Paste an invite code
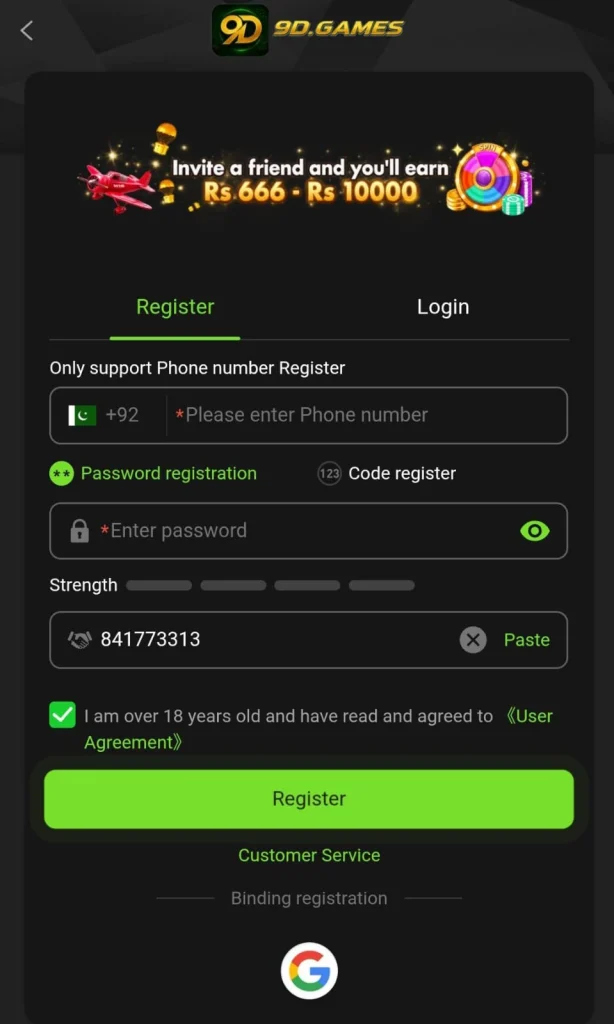The image size is (614, 1024). tap(526, 640)
